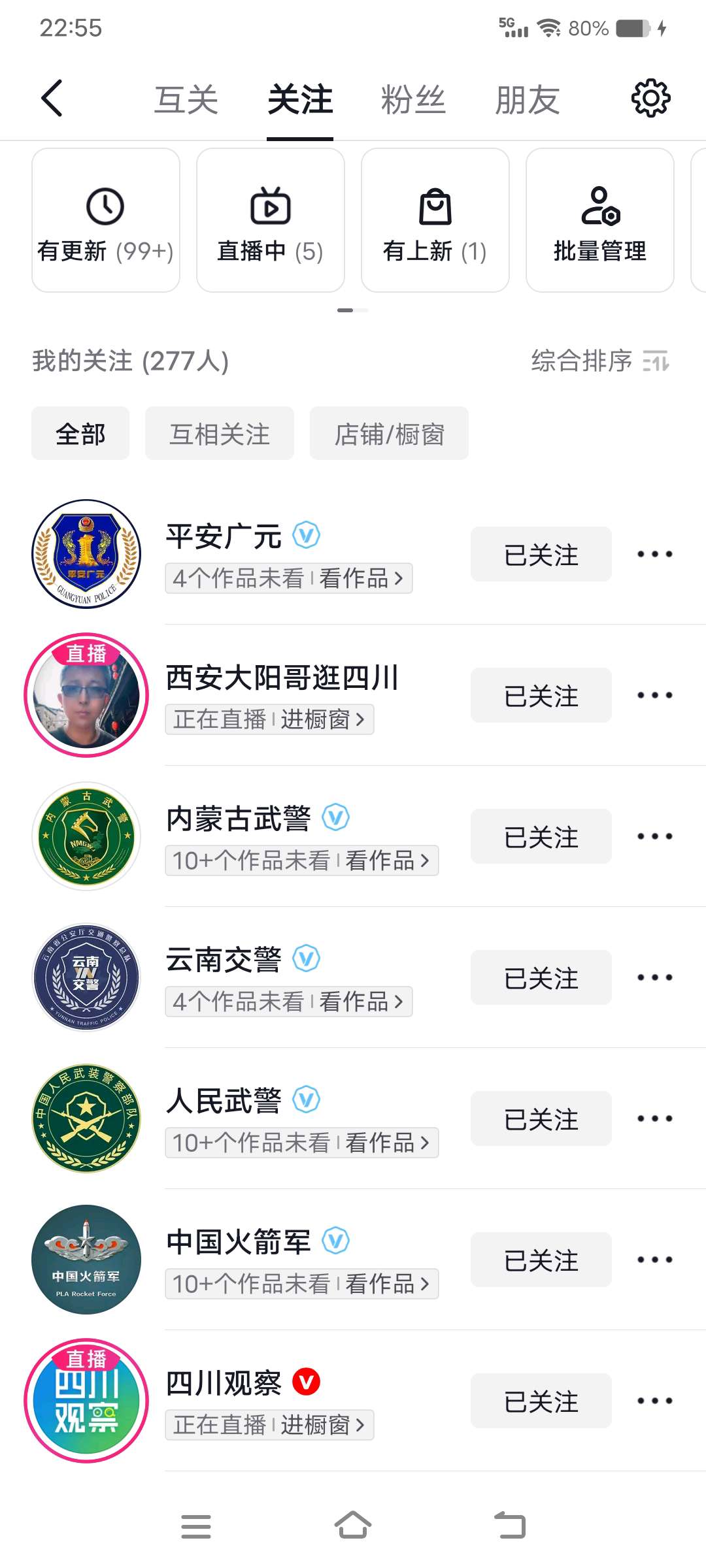Change sorting via 综合排序
This screenshot has width=706, height=1568.
(x=600, y=361)
